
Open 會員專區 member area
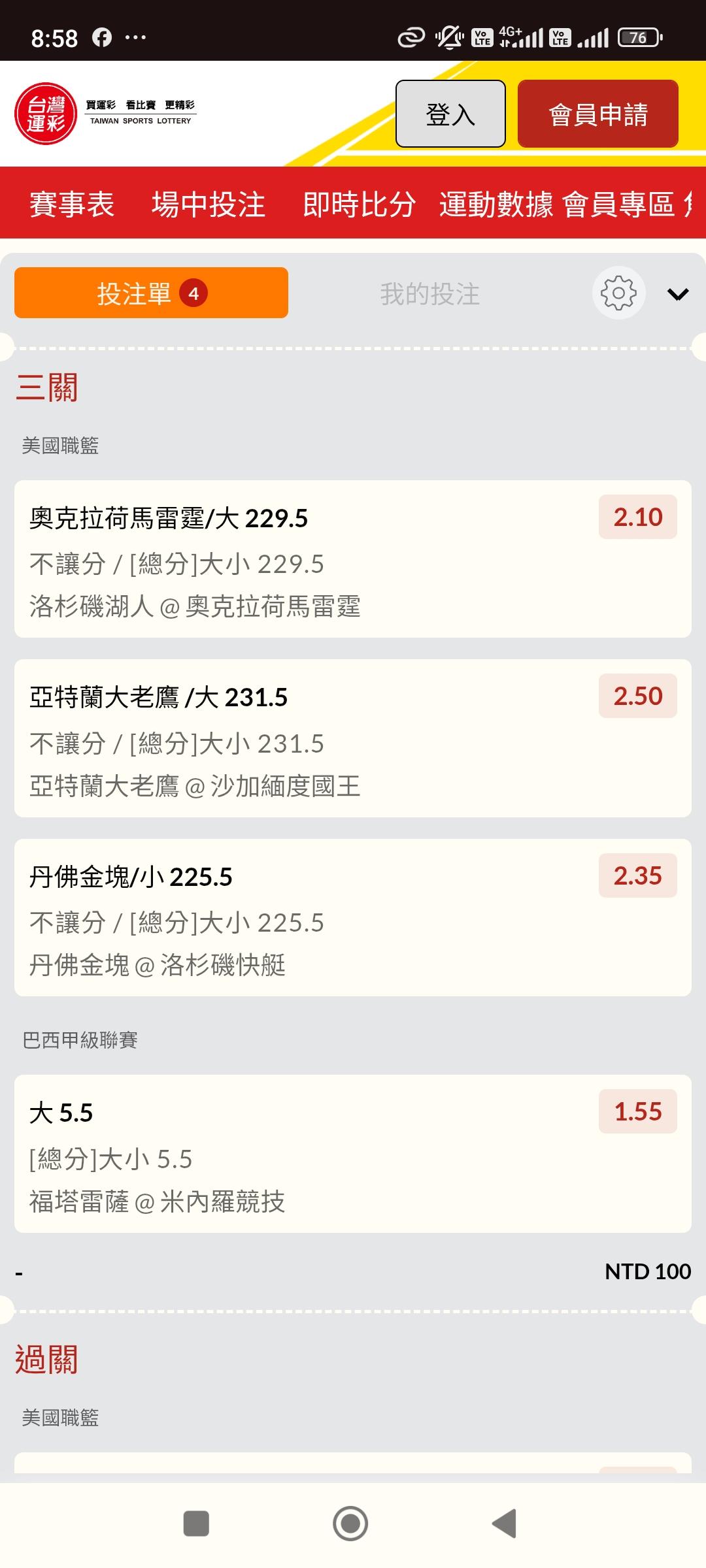(618, 204)
